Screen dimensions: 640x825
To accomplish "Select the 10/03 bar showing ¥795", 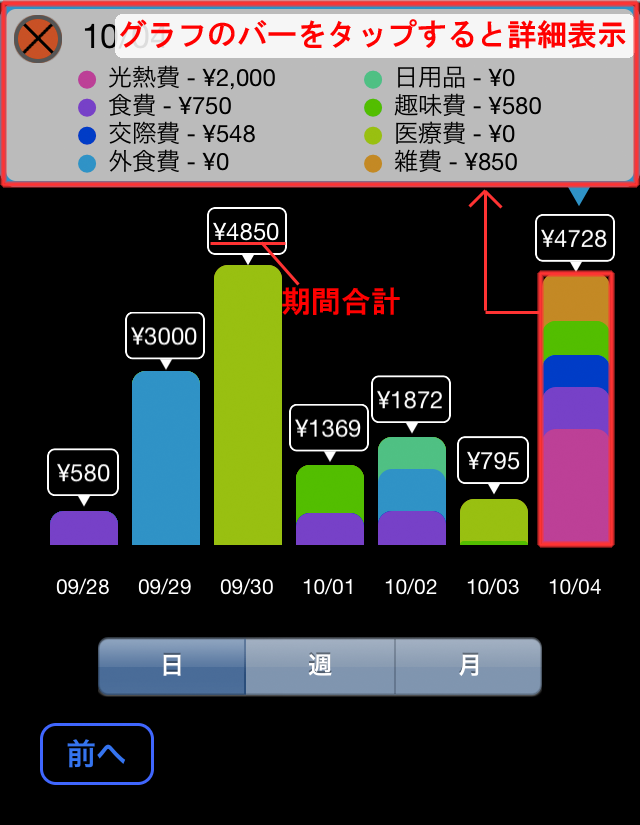I will 494,522.
